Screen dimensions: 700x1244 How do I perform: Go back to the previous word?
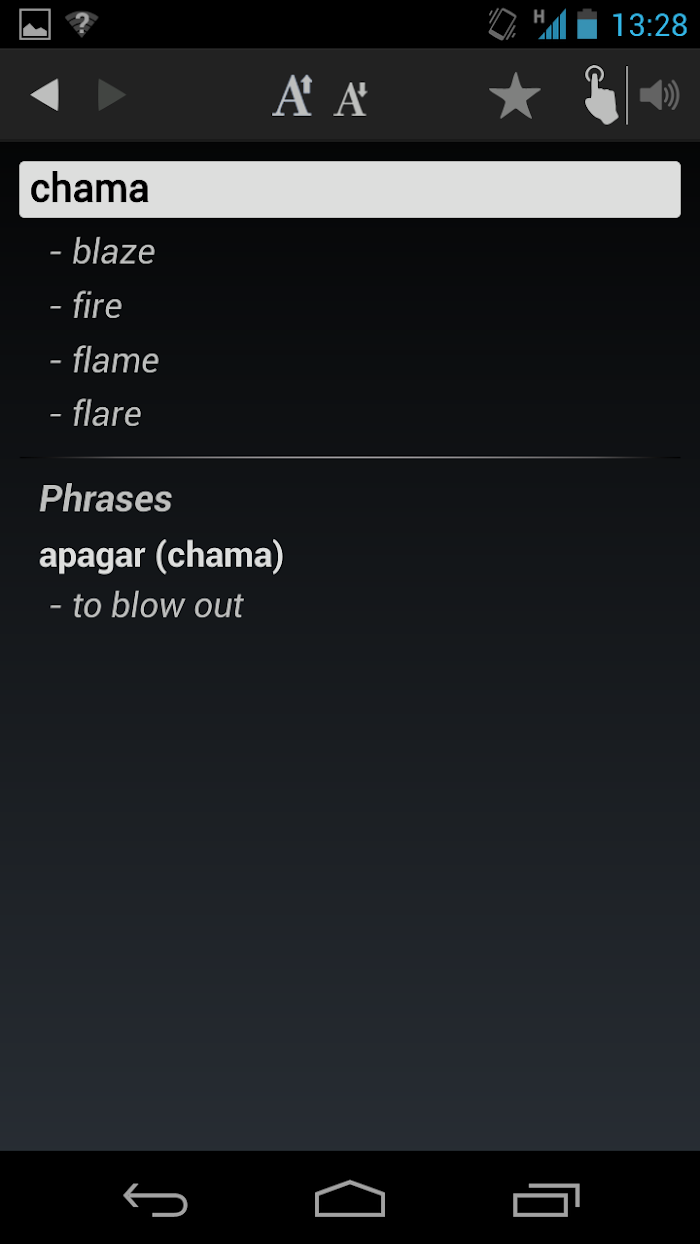45,96
